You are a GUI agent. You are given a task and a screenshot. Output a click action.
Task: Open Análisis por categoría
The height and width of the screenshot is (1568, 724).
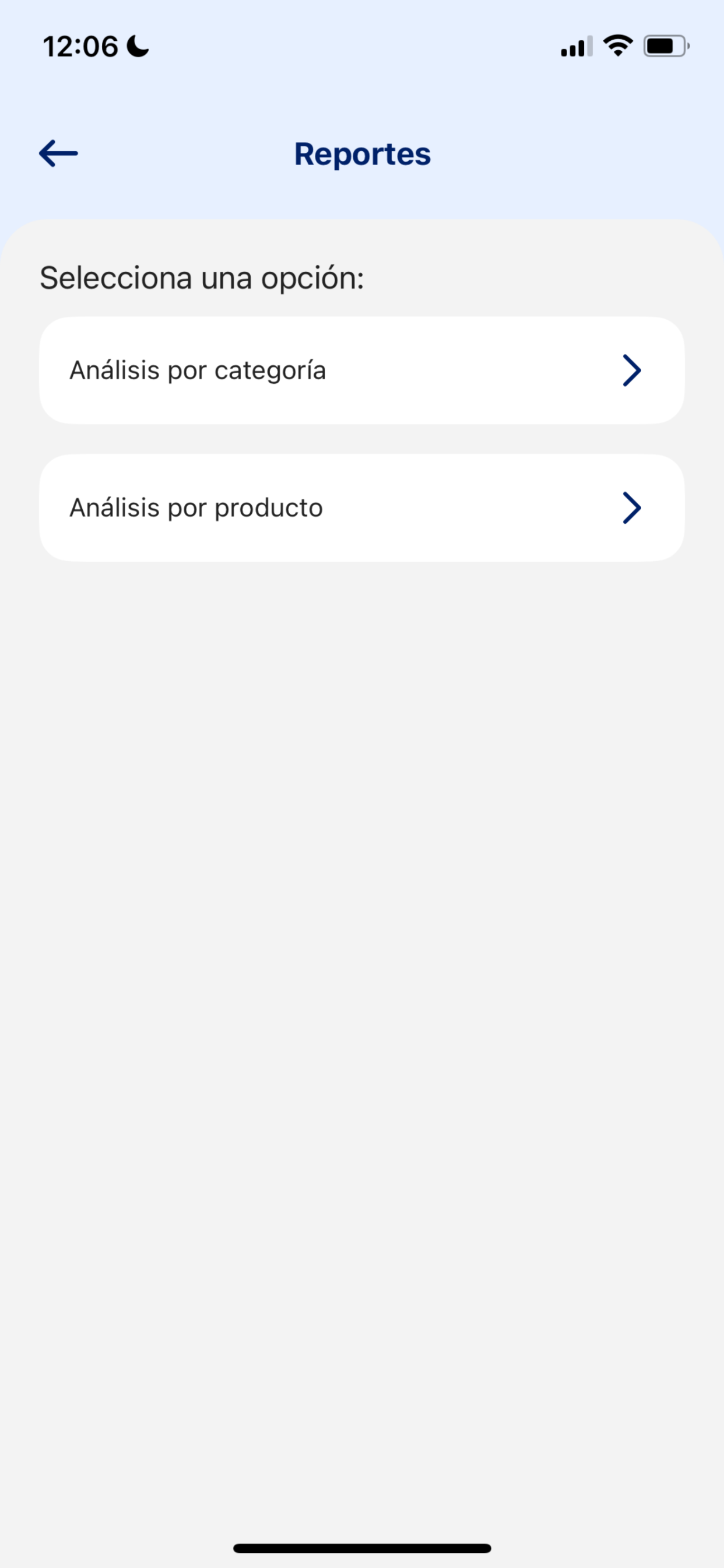pos(362,370)
